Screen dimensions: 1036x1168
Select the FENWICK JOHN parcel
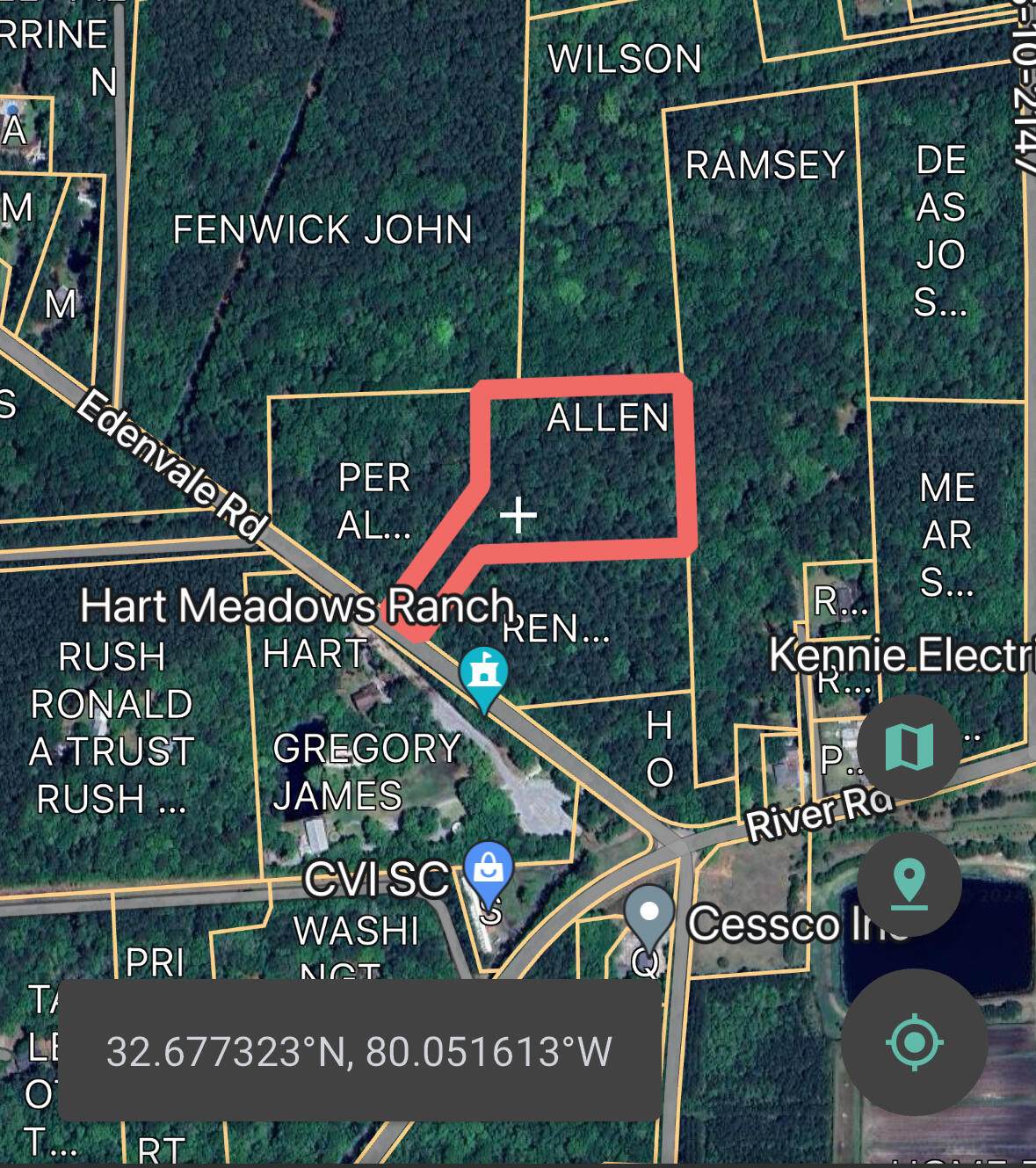(x=322, y=230)
